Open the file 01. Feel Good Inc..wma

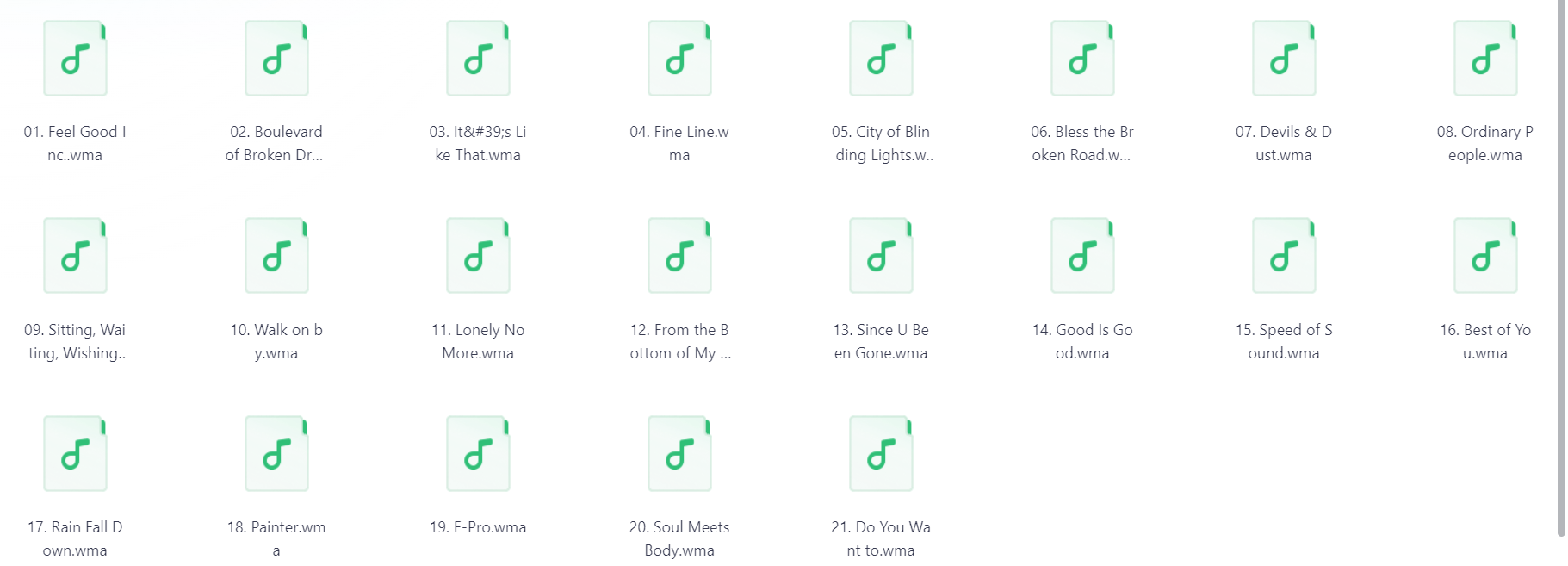76,59
